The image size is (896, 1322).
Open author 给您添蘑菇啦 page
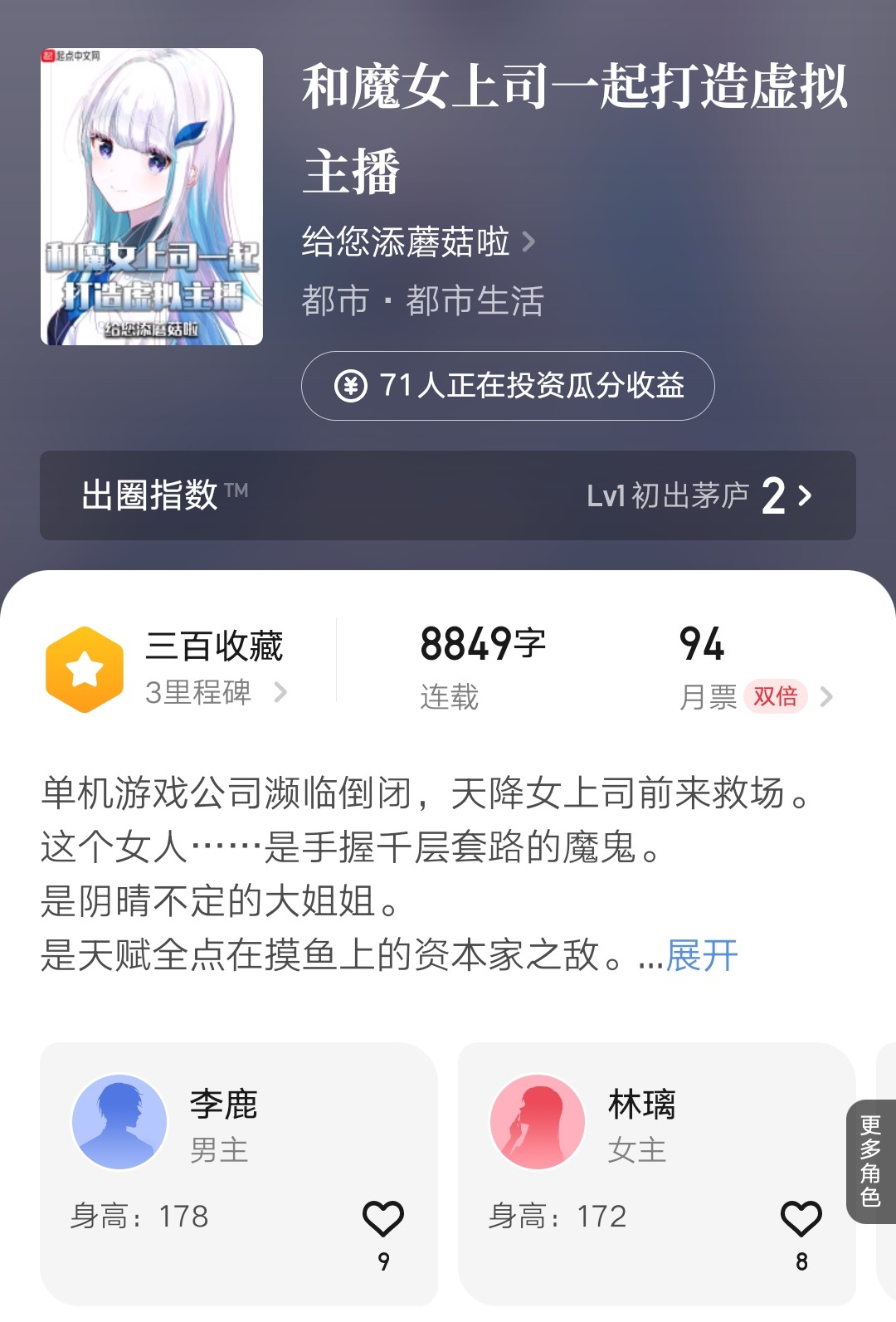pos(417,242)
